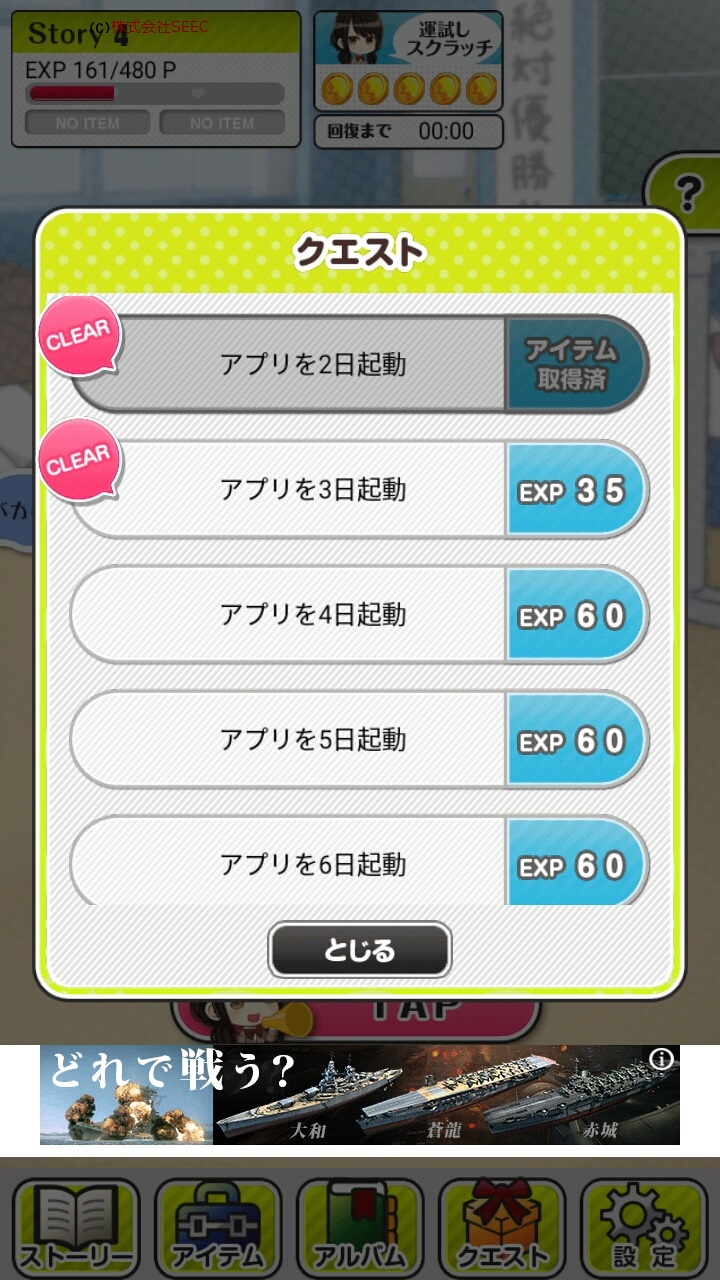The width and height of the screenshot is (720, 1280).
Task: Open the cleared アプリを2日起動 quest
Action: (x=312, y=364)
